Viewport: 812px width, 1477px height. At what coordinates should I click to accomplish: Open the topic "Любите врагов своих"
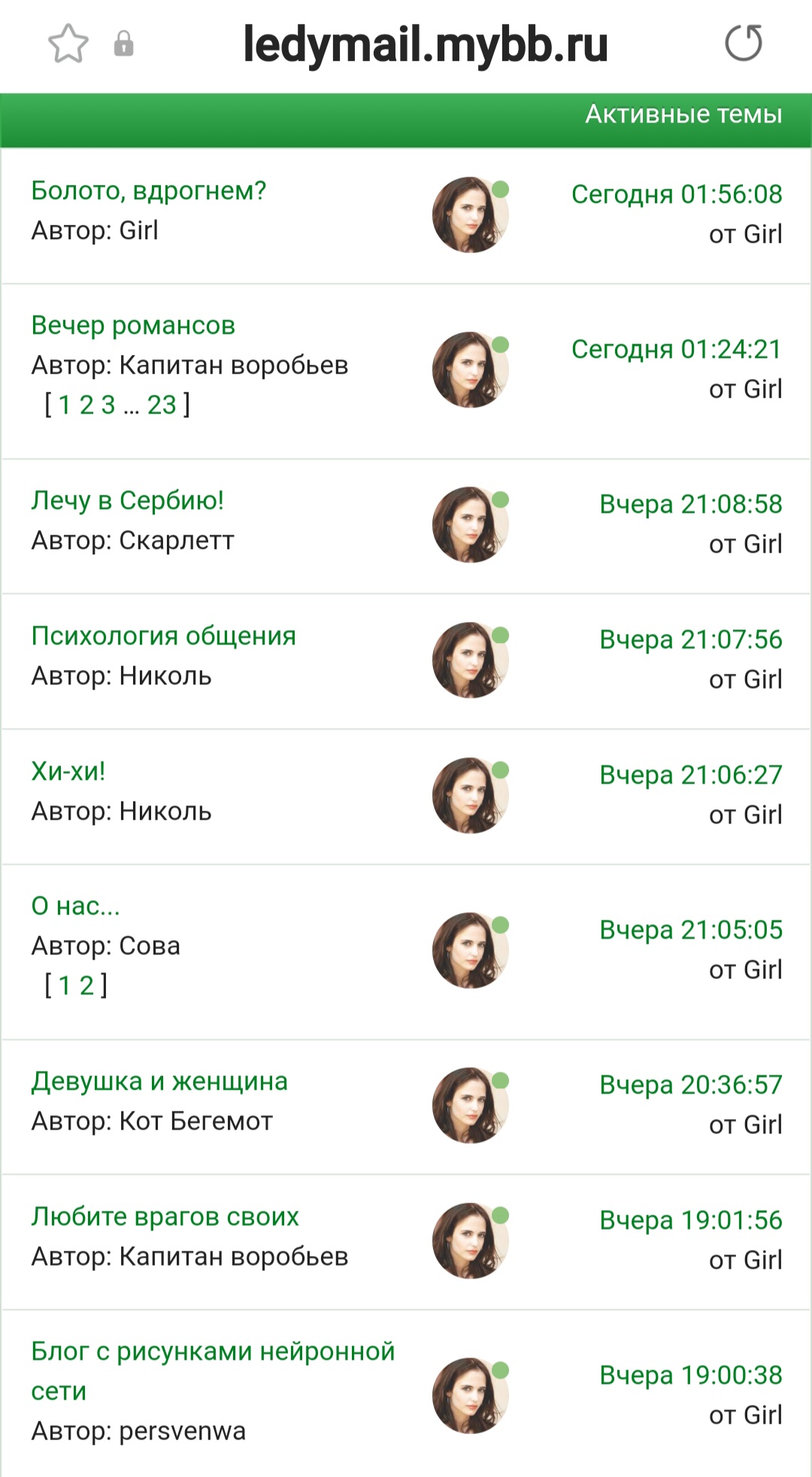(165, 1217)
